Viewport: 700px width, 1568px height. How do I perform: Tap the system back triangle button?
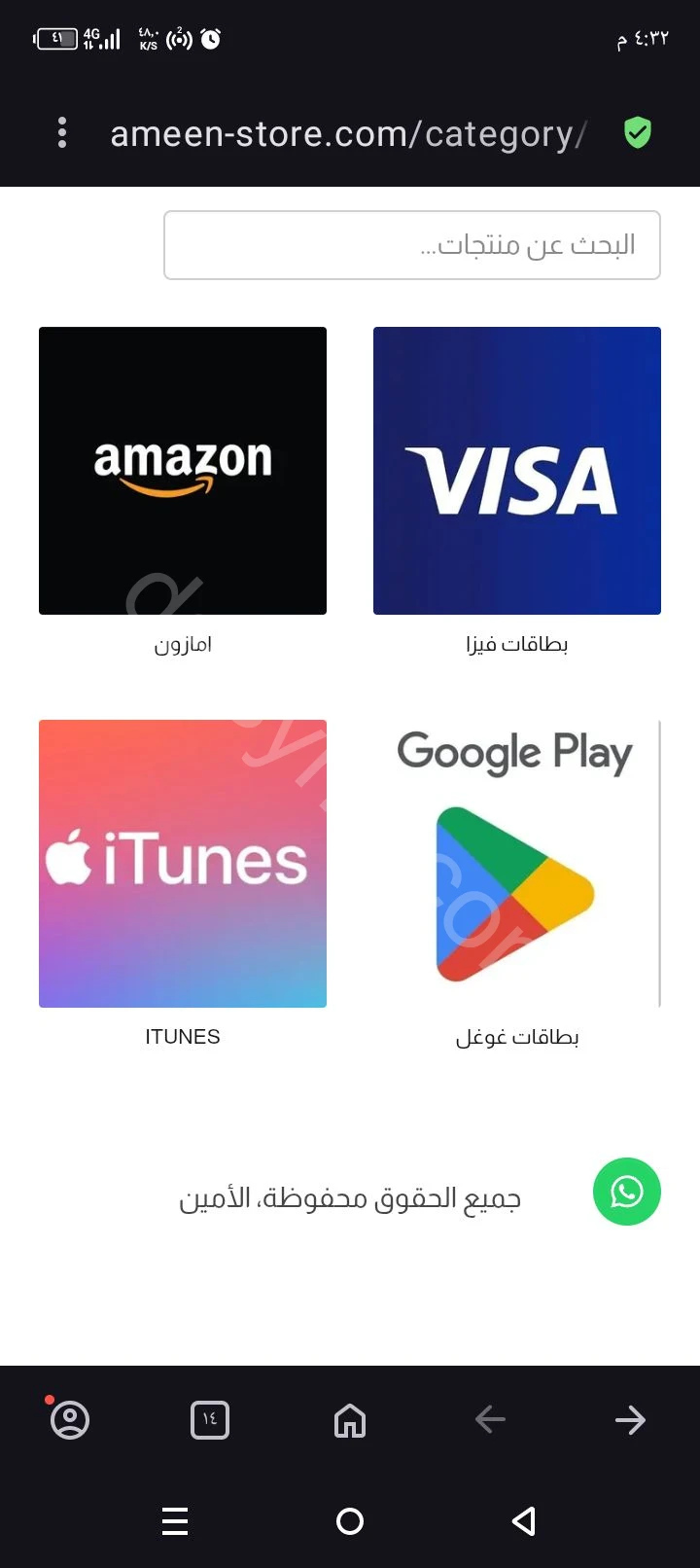click(x=524, y=1521)
